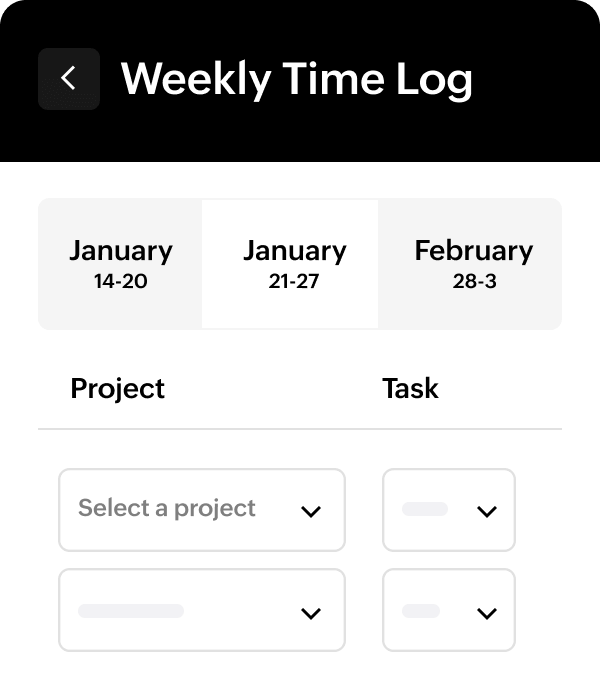Expand the task dropdown in the second row
The height and width of the screenshot is (686, 600).
pos(449,611)
